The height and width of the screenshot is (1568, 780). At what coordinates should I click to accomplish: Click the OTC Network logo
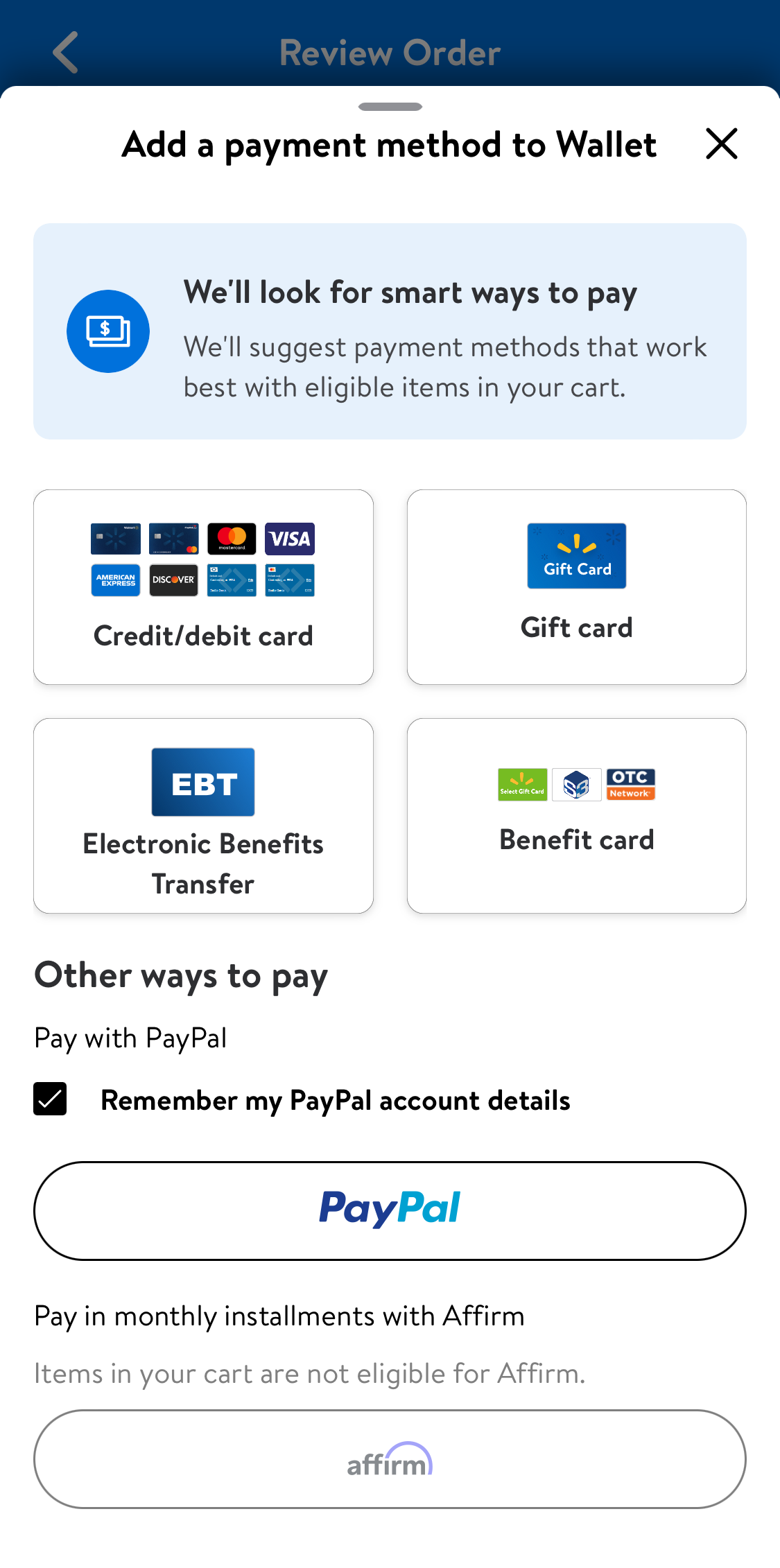(630, 784)
